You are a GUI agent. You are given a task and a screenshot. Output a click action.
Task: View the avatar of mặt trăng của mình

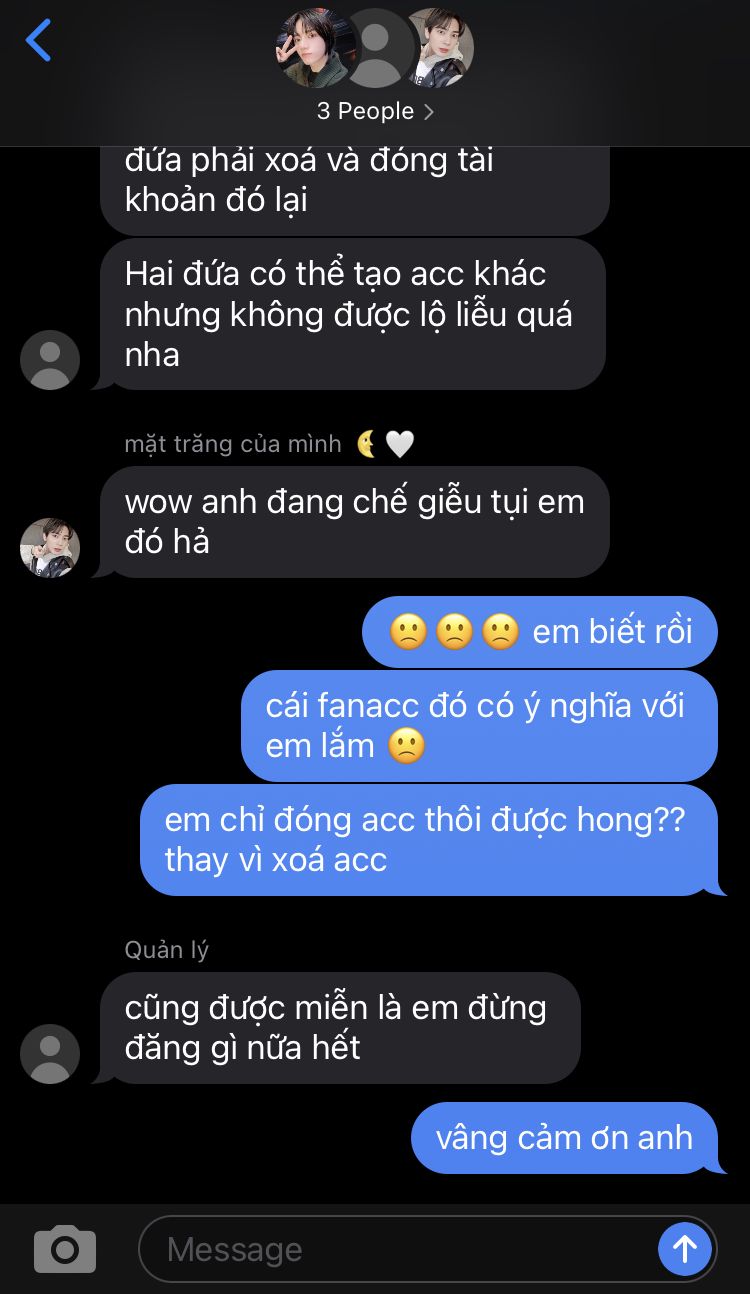coord(50,547)
